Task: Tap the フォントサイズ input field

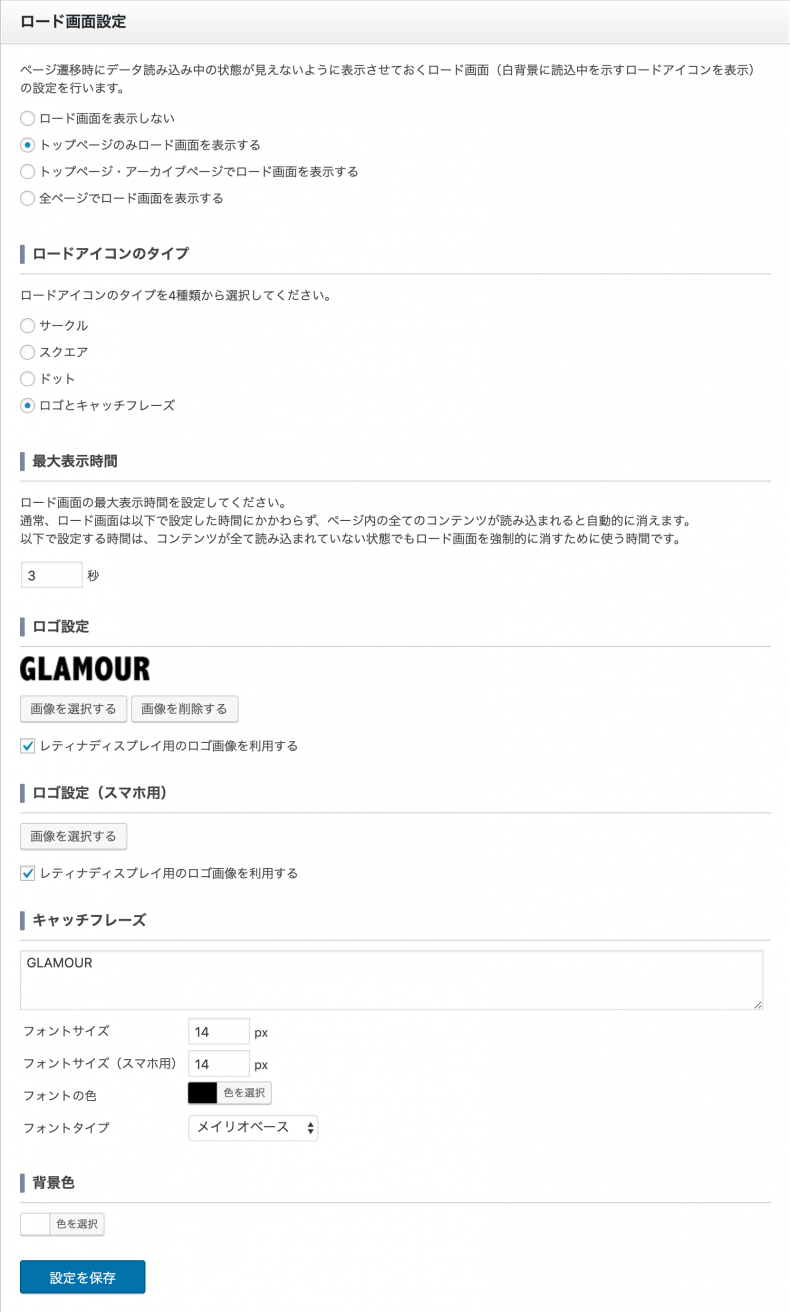Action: 219,1031
